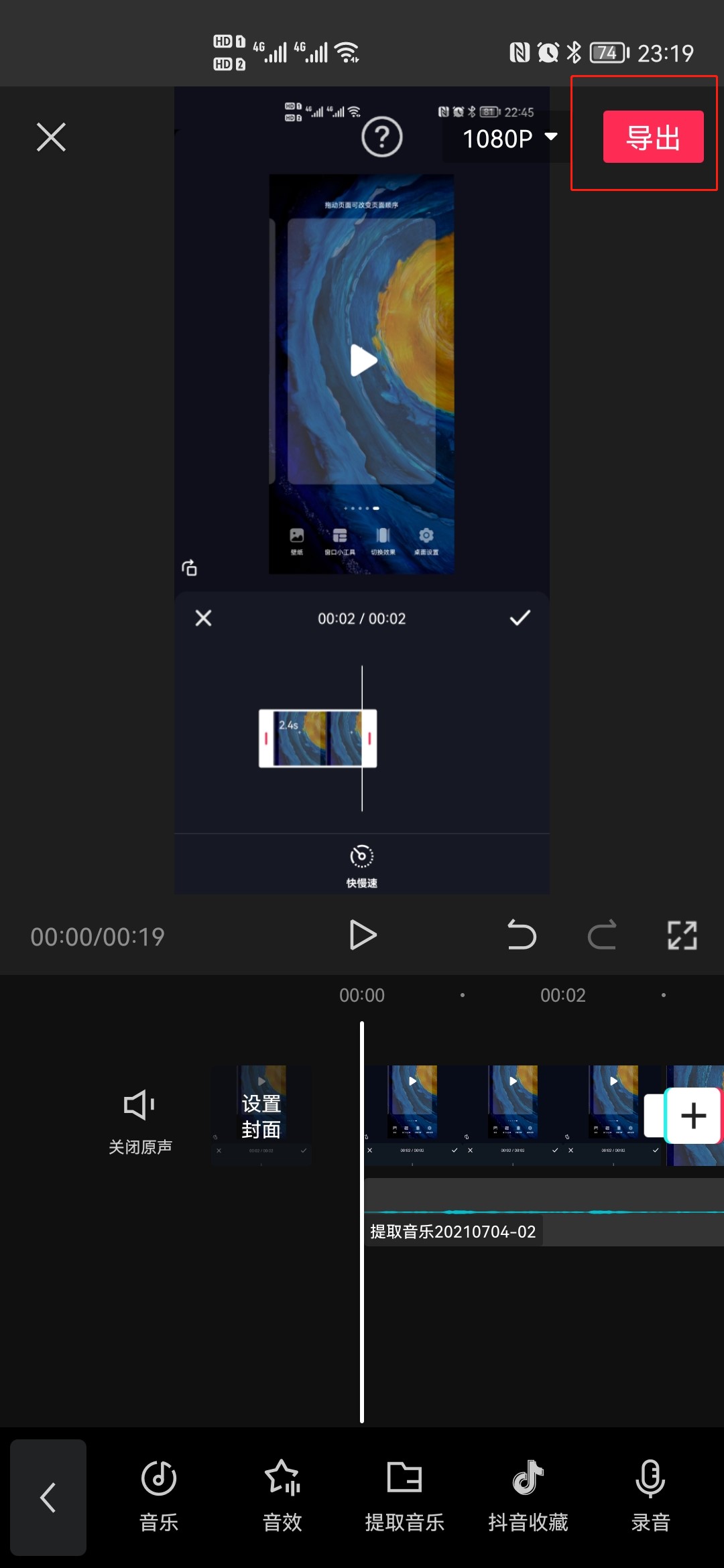
Task: Undo the last edit
Action: pos(522,935)
